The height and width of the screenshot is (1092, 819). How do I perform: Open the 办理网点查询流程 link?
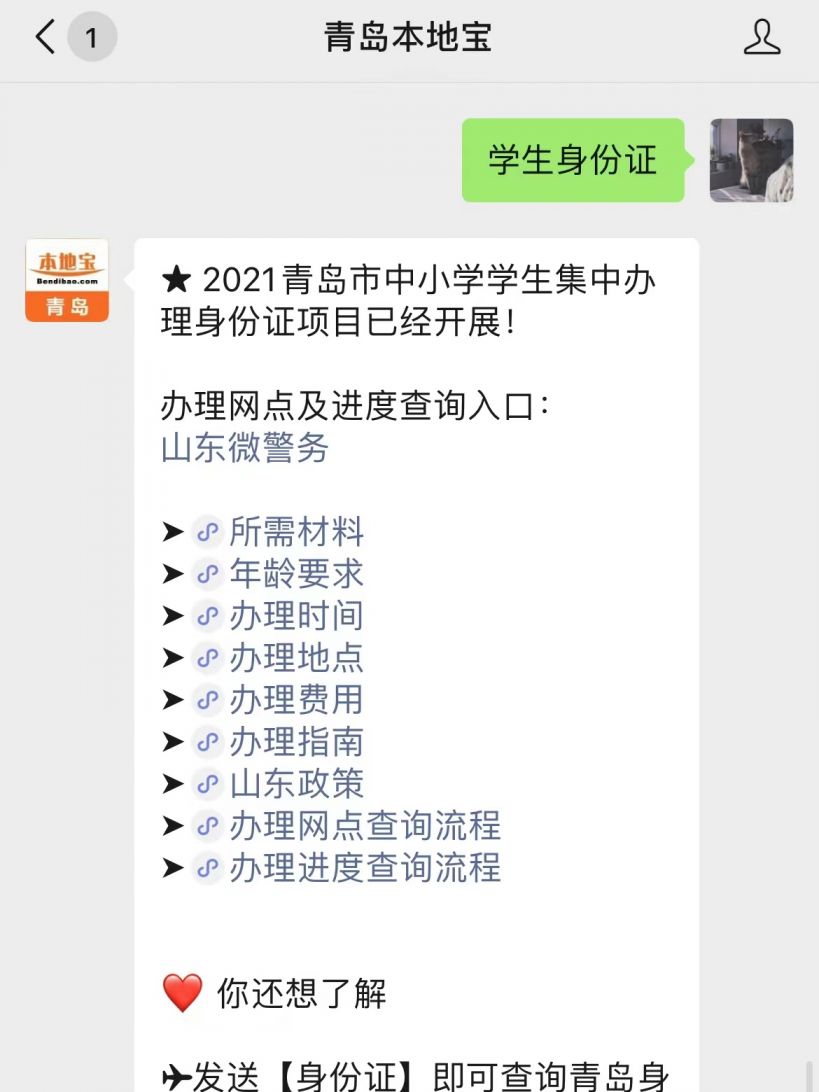(364, 826)
